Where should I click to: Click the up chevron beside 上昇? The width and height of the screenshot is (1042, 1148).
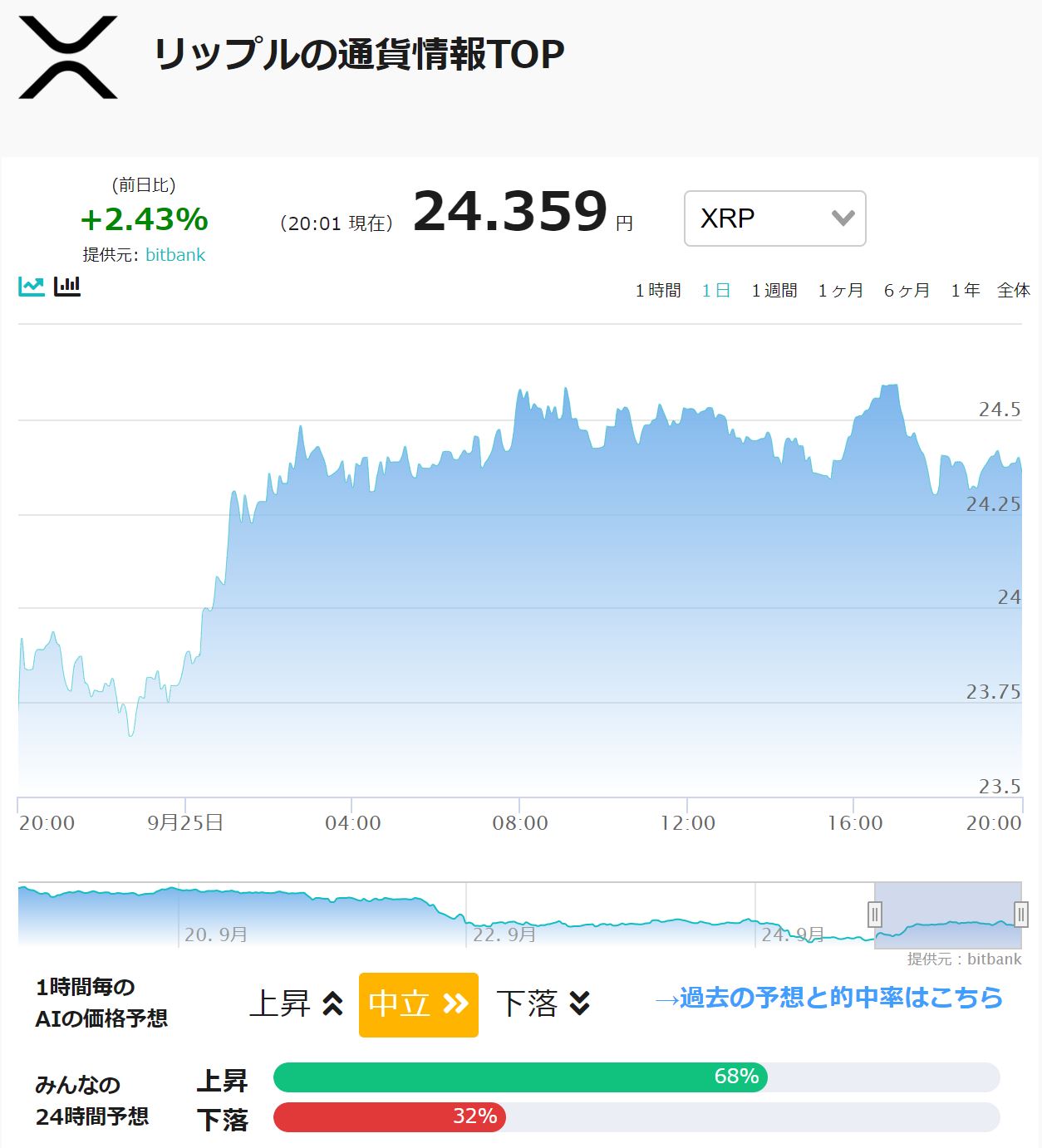click(332, 1003)
